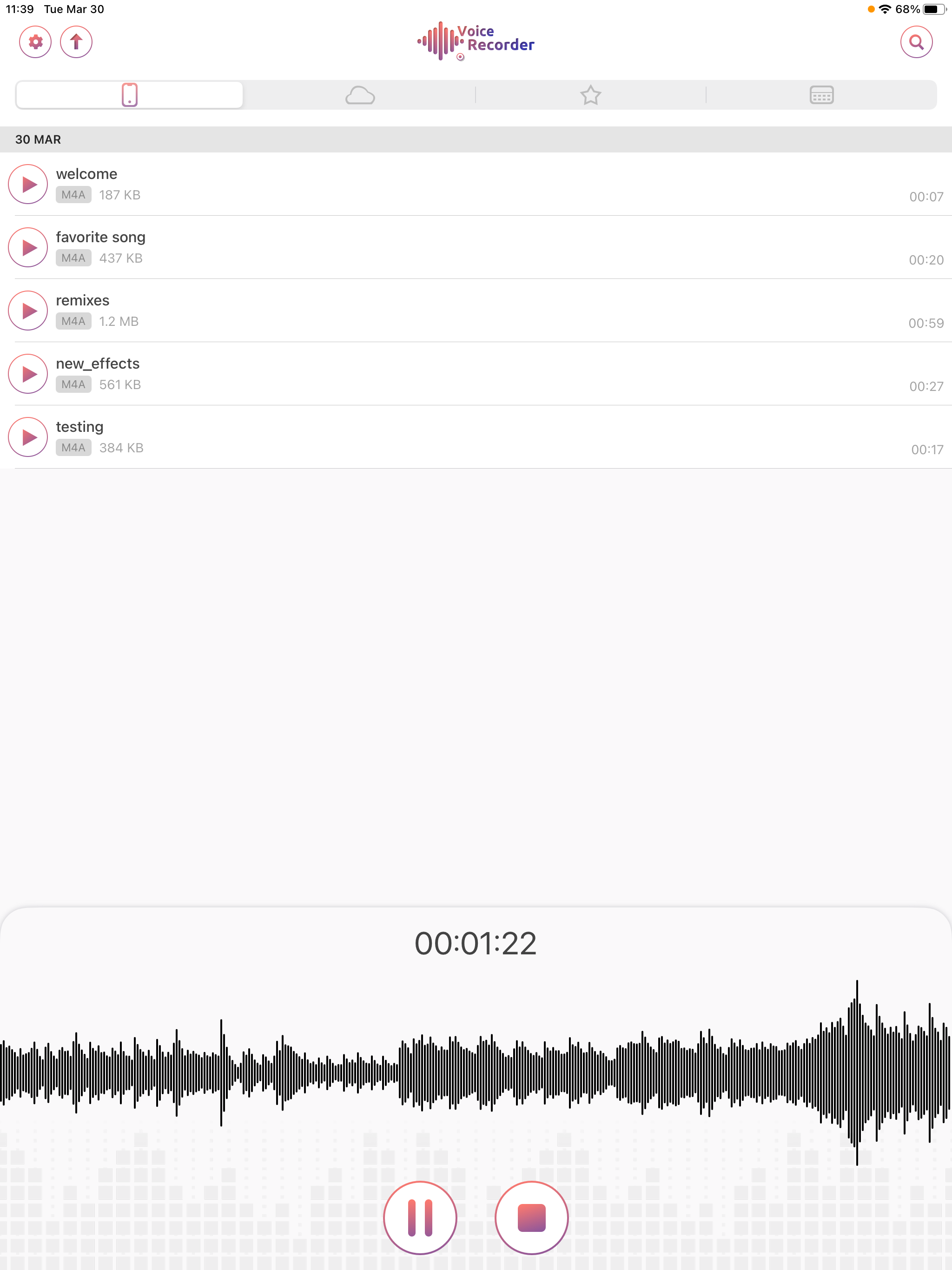This screenshot has height=1270, width=952.
Task: Stop the current recording
Action: 532,1217
